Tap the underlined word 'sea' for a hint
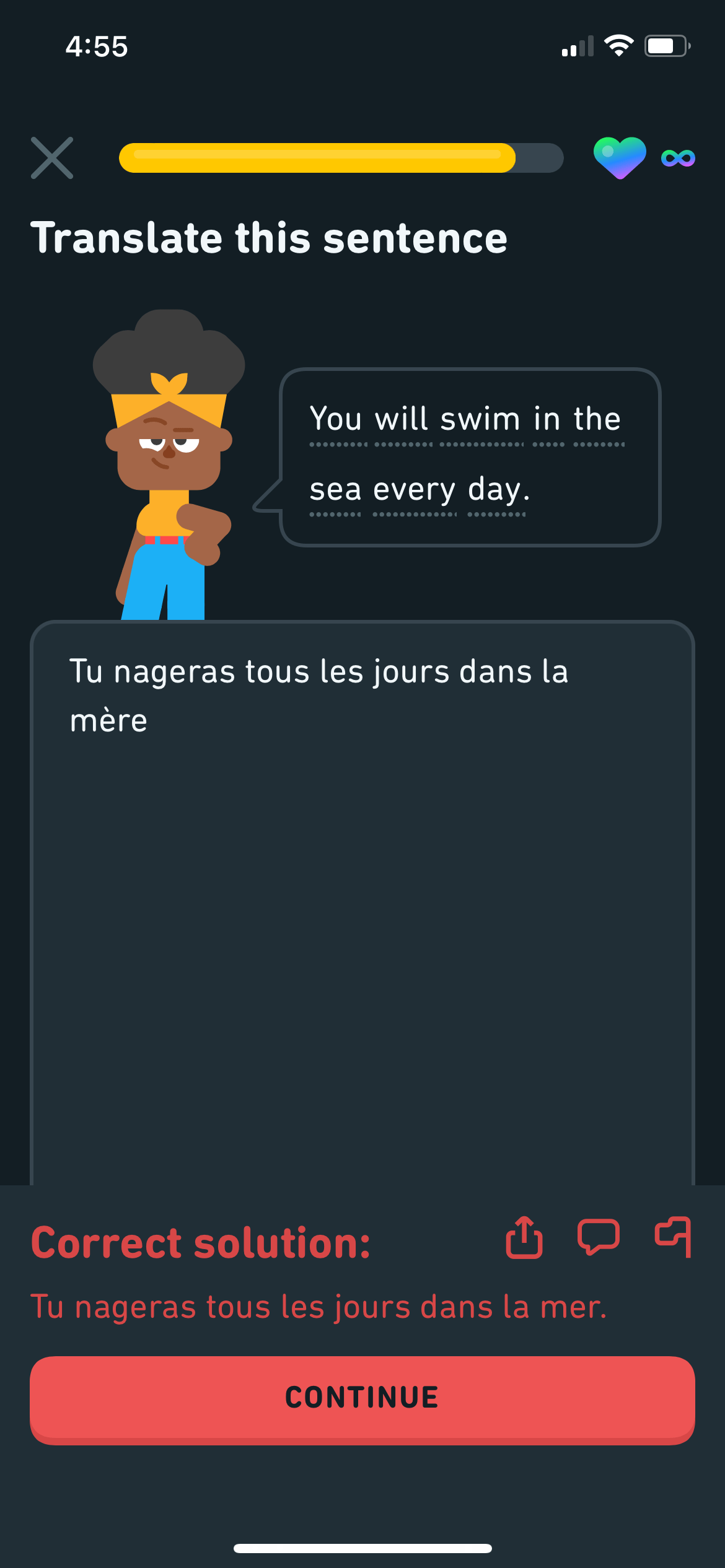725x1568 pixels. tap(335, 489)
